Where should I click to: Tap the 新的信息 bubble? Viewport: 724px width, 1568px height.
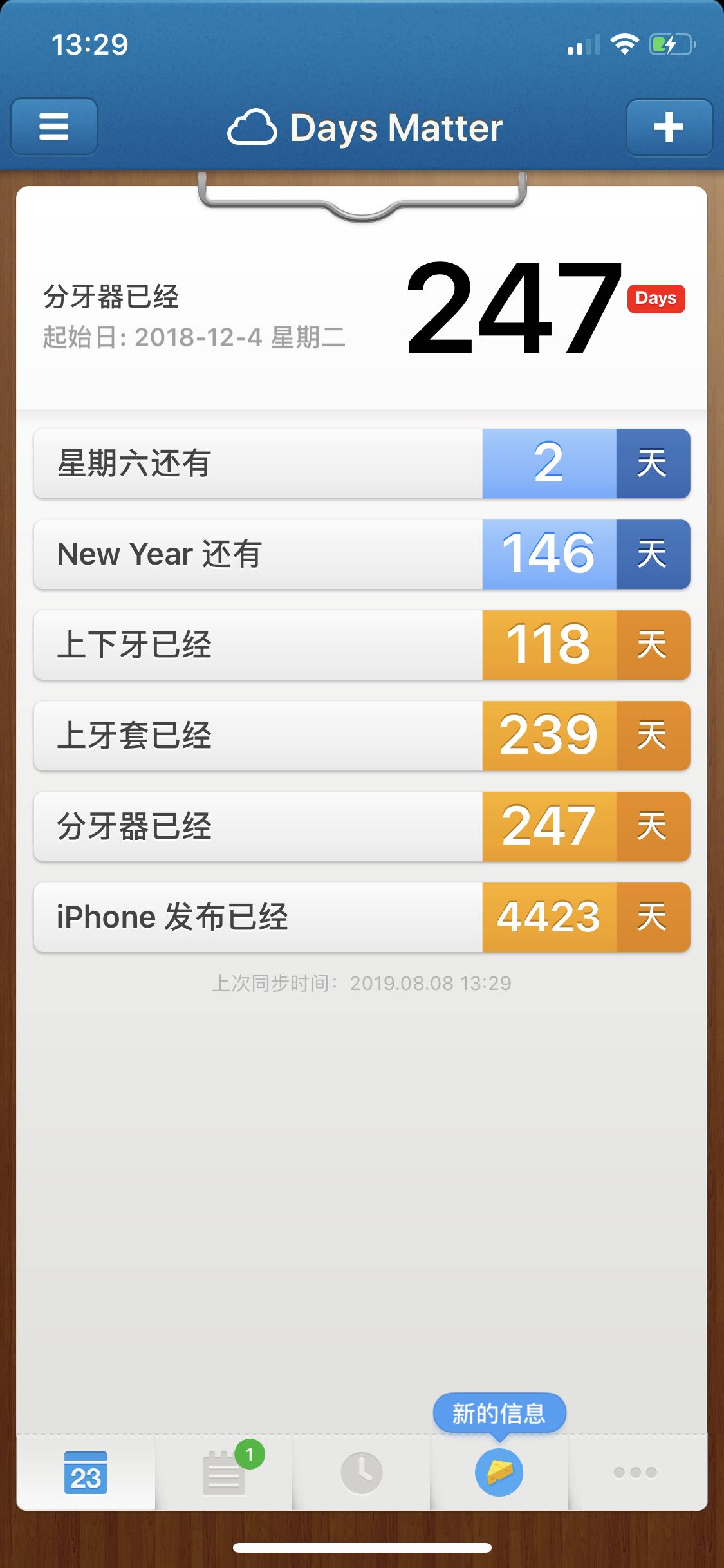point(499,1414)
